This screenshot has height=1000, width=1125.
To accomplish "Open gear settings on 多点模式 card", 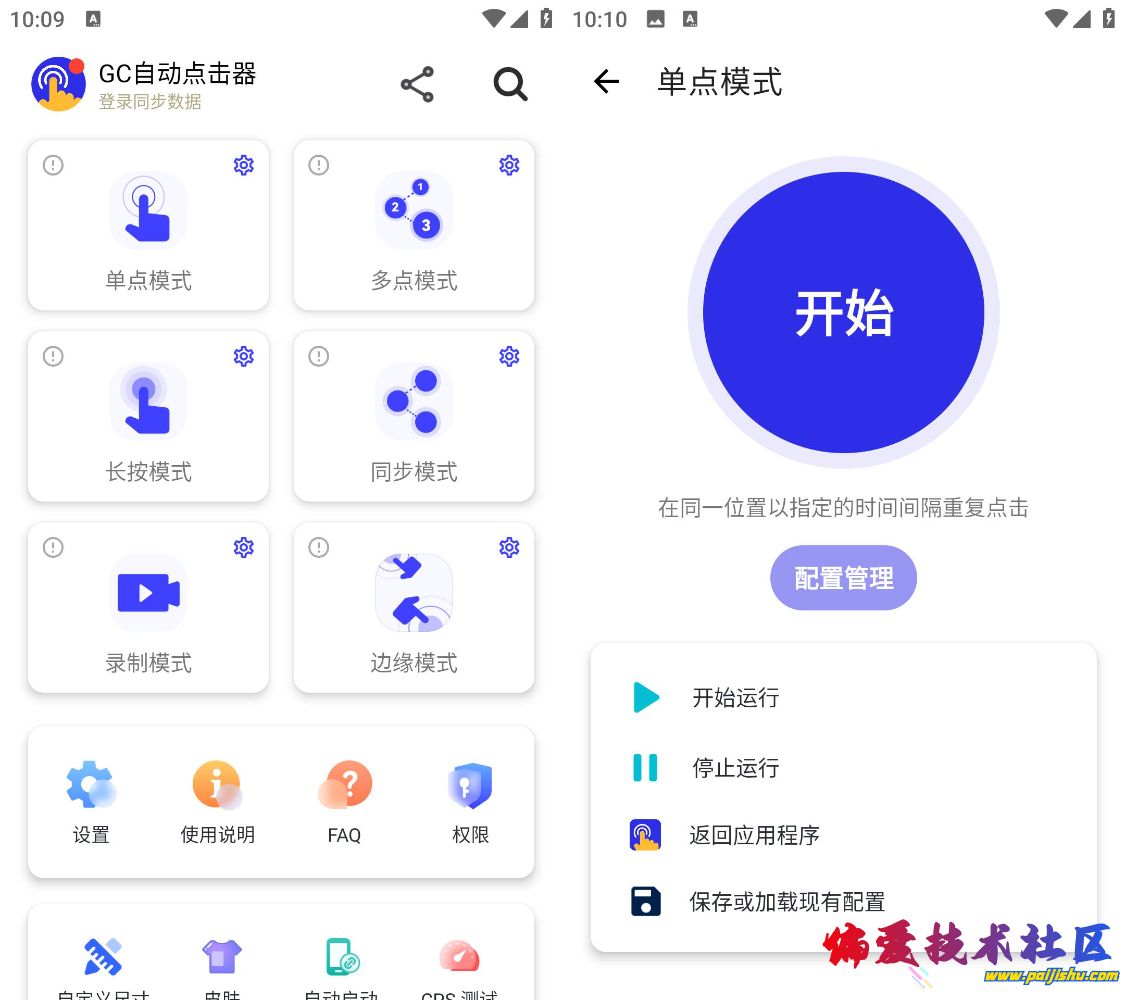I will click(x=509, y=165).
